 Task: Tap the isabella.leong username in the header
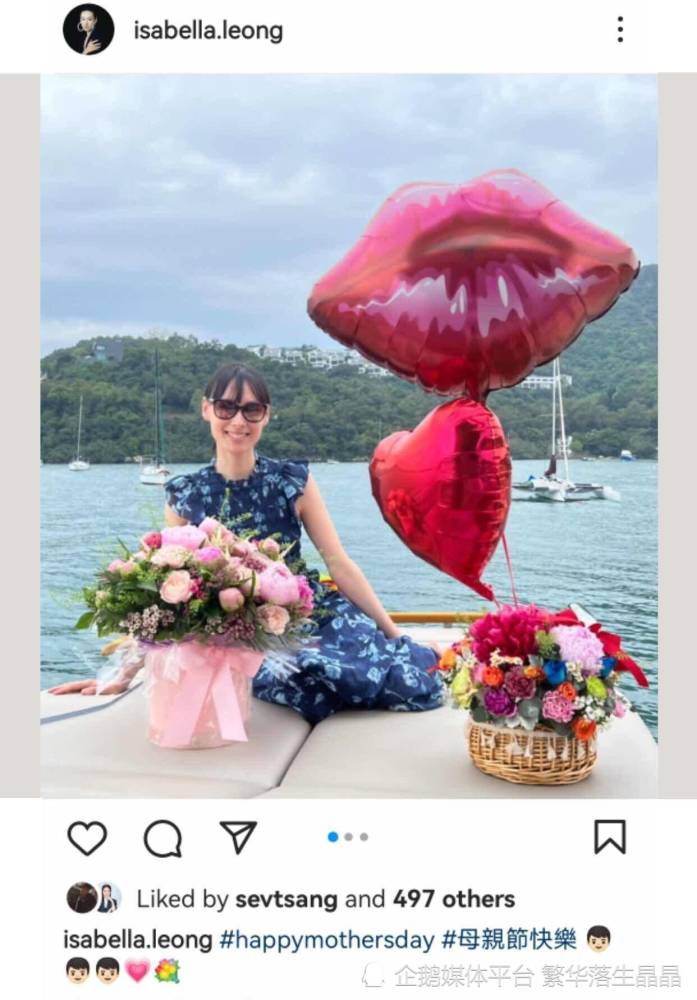[x=208, y=31]
